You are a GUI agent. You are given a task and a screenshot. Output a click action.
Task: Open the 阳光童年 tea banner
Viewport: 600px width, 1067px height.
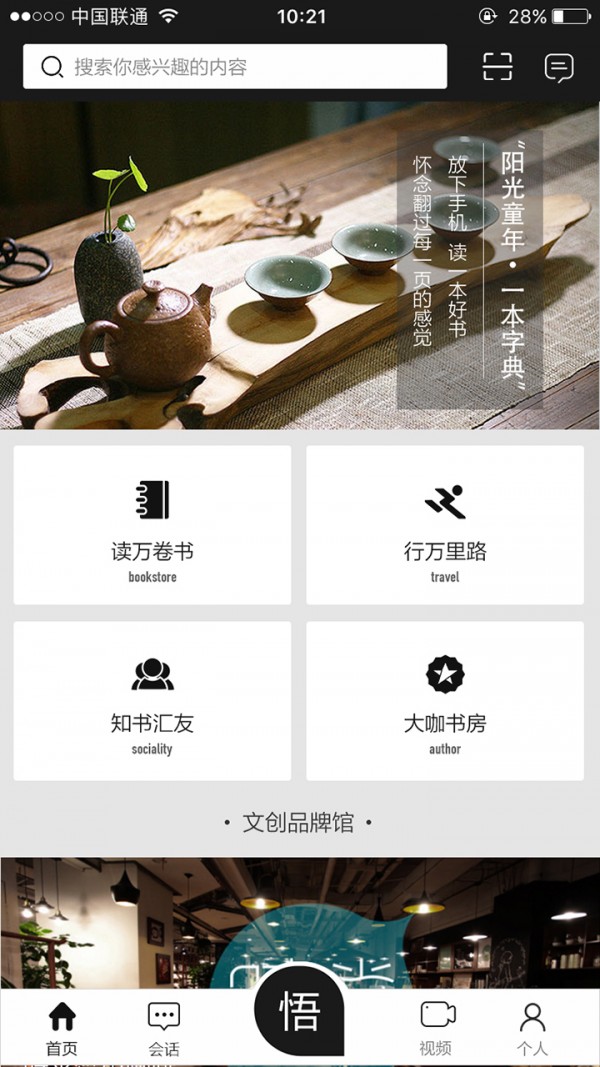click(x=300, y=265)
